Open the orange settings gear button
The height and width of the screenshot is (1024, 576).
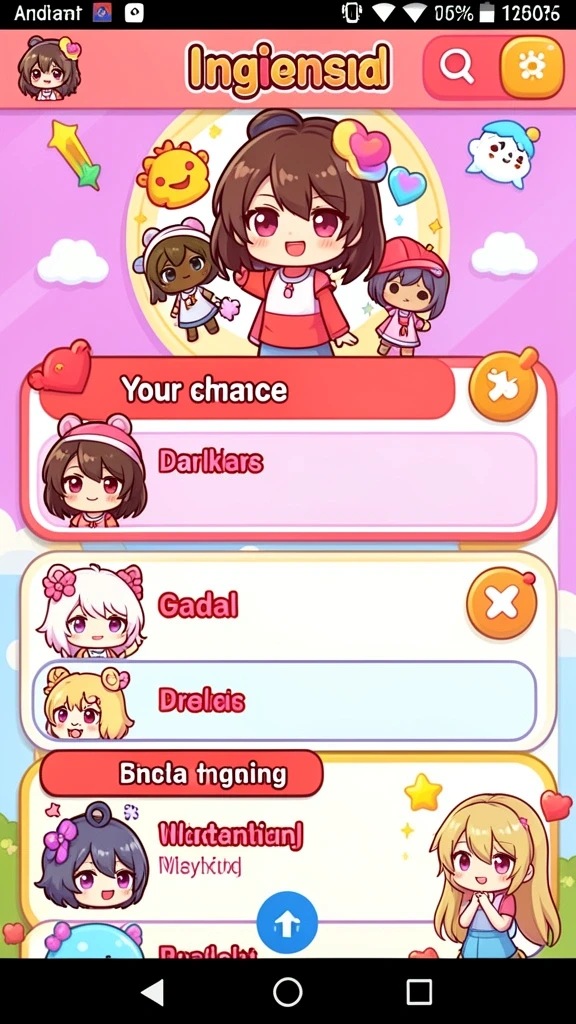(x=532, y=67)
